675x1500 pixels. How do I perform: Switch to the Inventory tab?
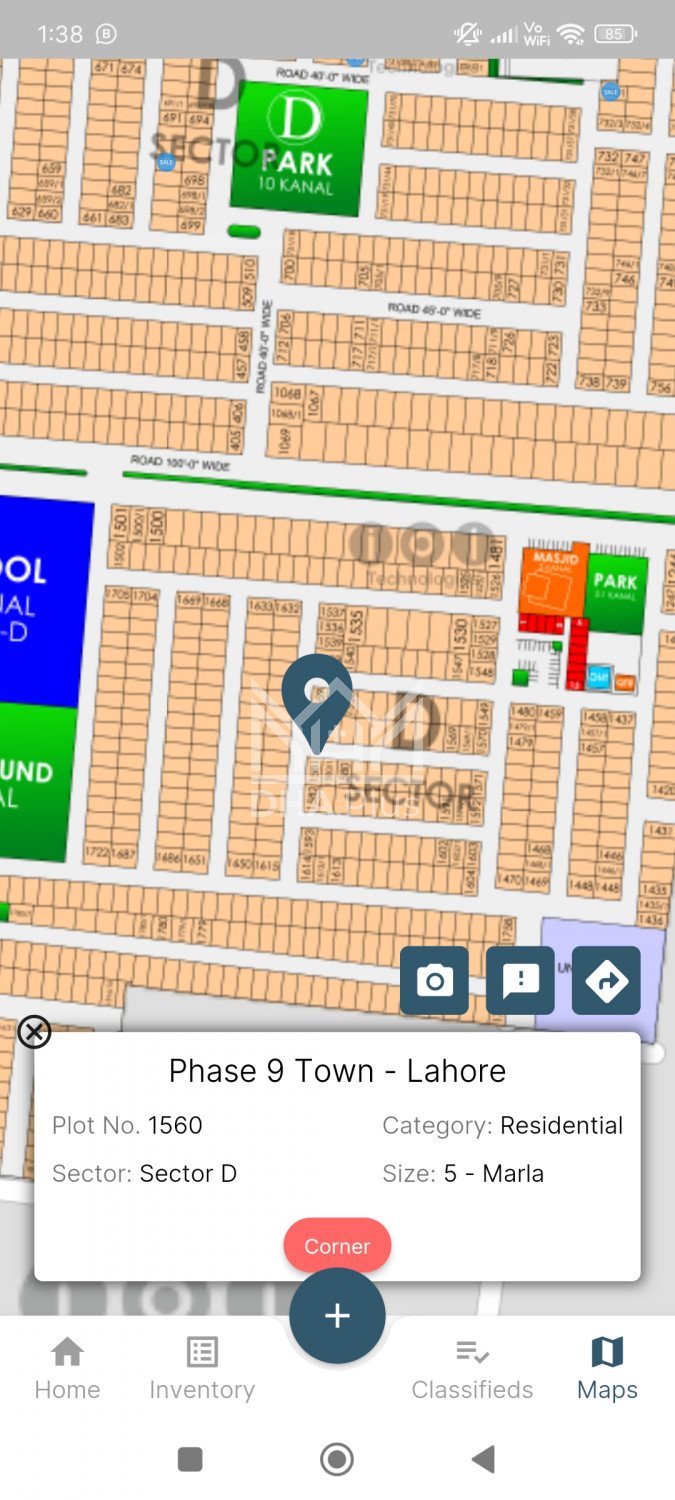click(202, 1368)
